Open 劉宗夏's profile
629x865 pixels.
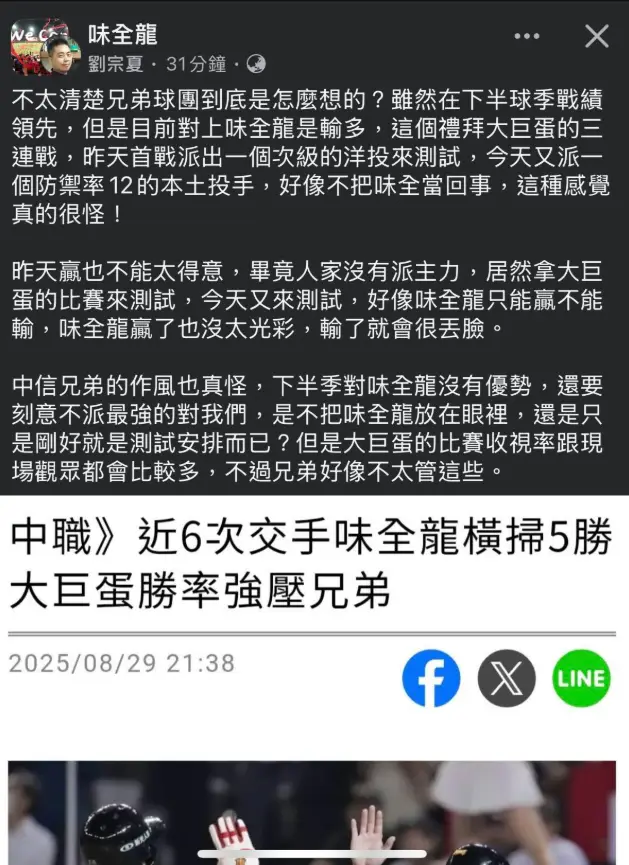115,64
